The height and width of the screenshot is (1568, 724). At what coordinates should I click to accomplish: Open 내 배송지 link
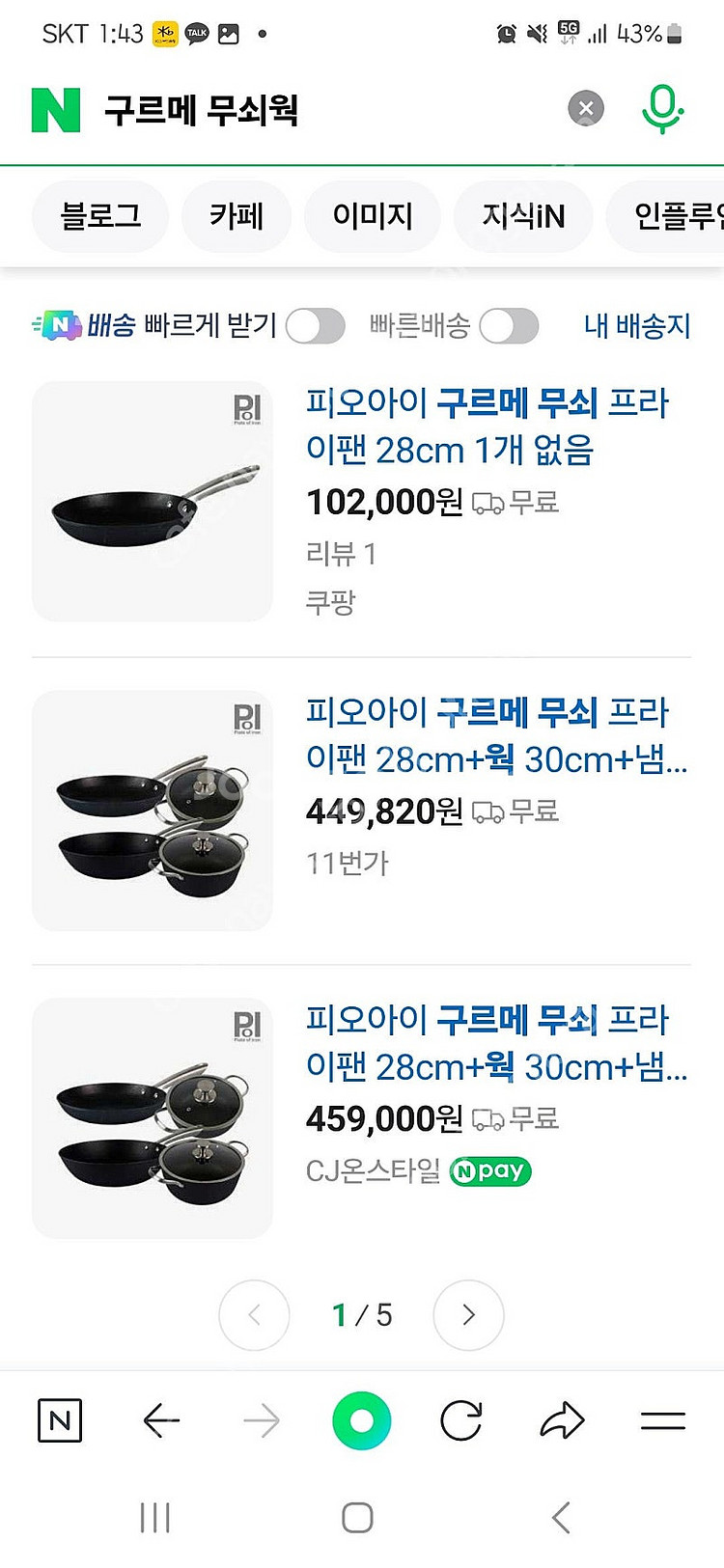pos(637,326)
